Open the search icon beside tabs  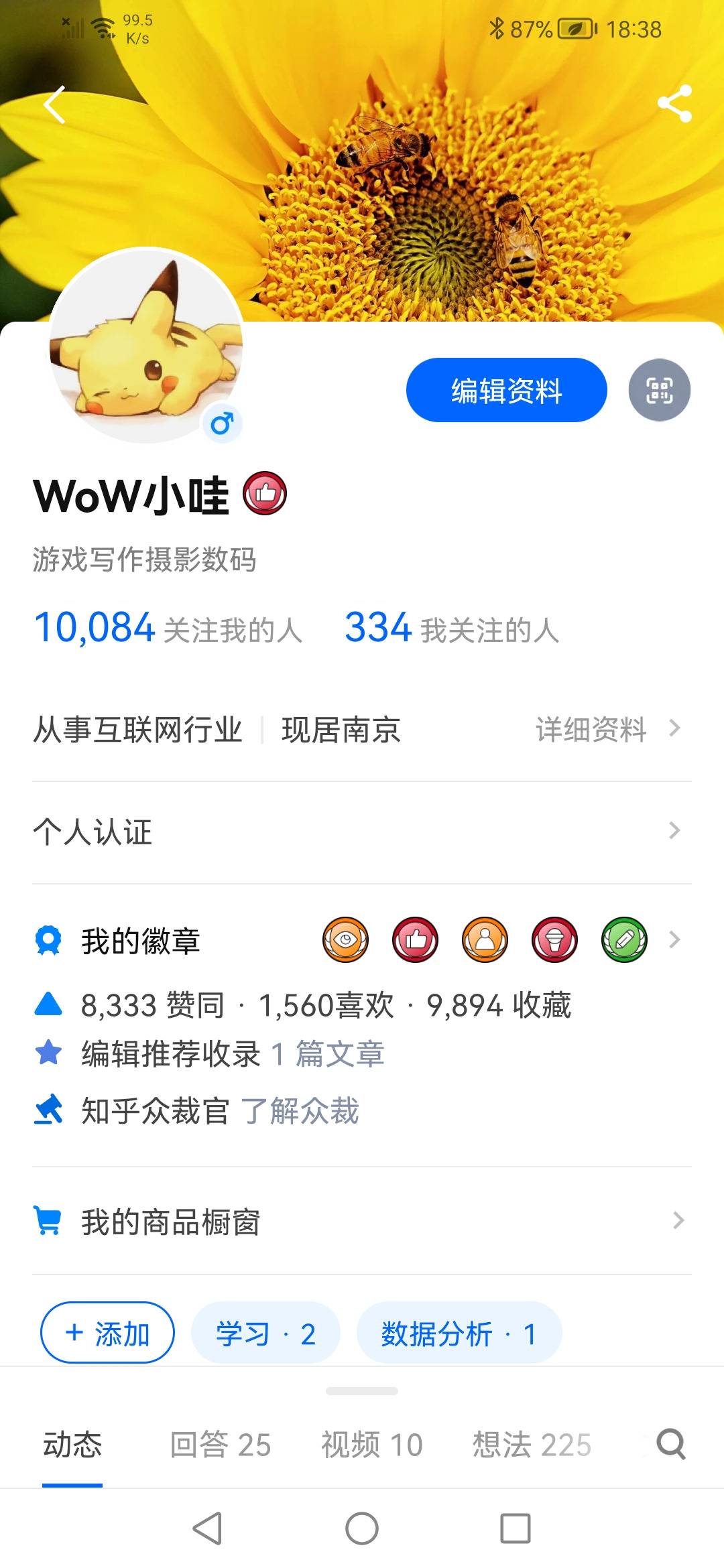[x=671, y=1445]
